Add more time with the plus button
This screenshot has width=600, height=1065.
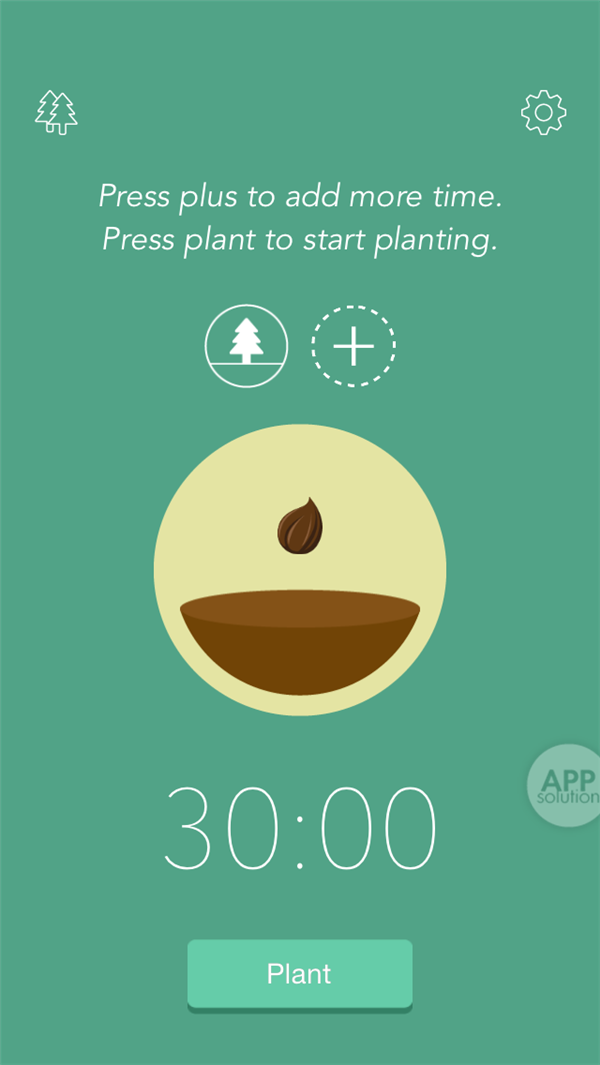354,346
